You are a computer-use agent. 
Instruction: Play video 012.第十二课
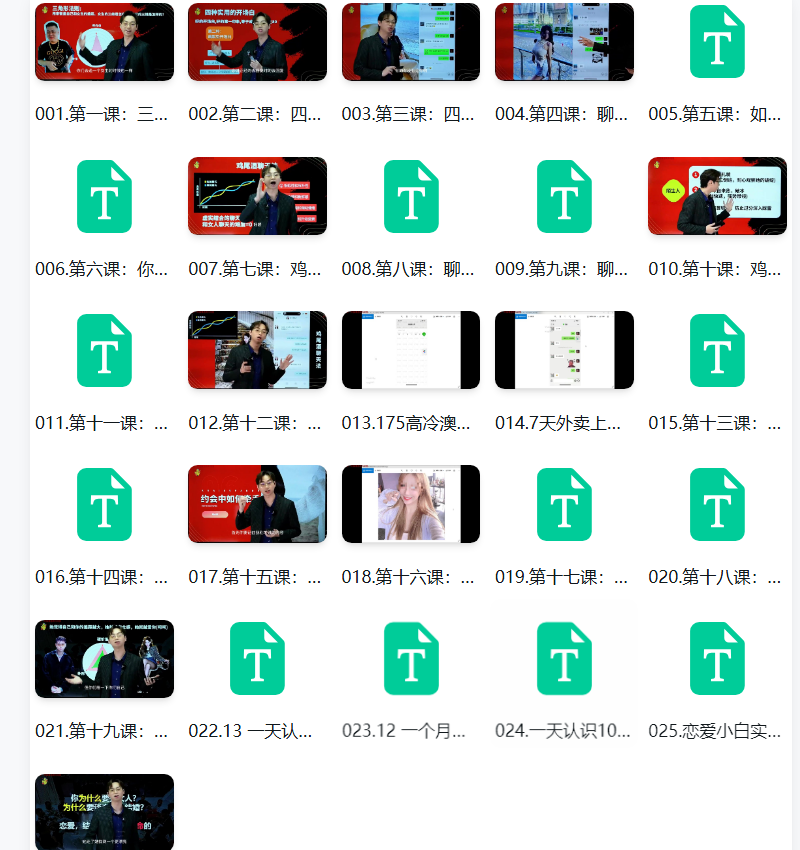257,350
